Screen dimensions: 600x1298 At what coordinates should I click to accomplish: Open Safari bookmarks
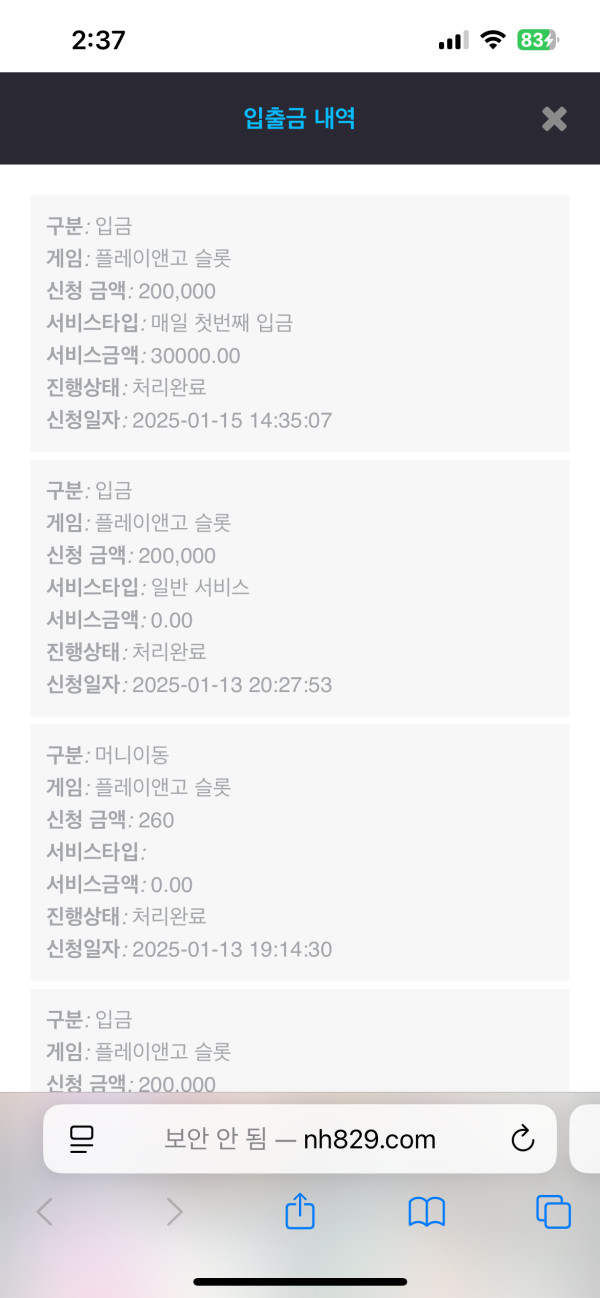(427, 1212)
